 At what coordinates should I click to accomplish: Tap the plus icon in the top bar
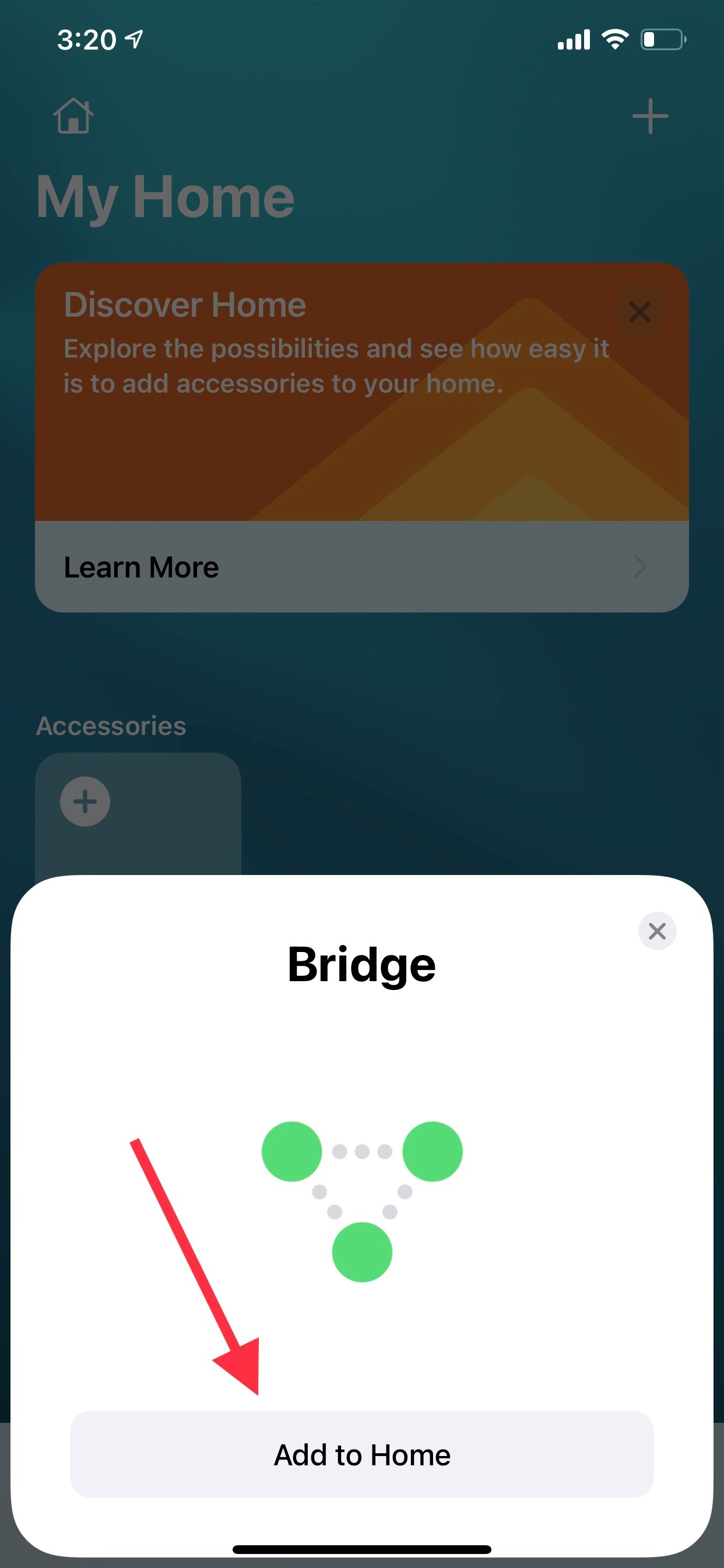(x=650, y=116)
